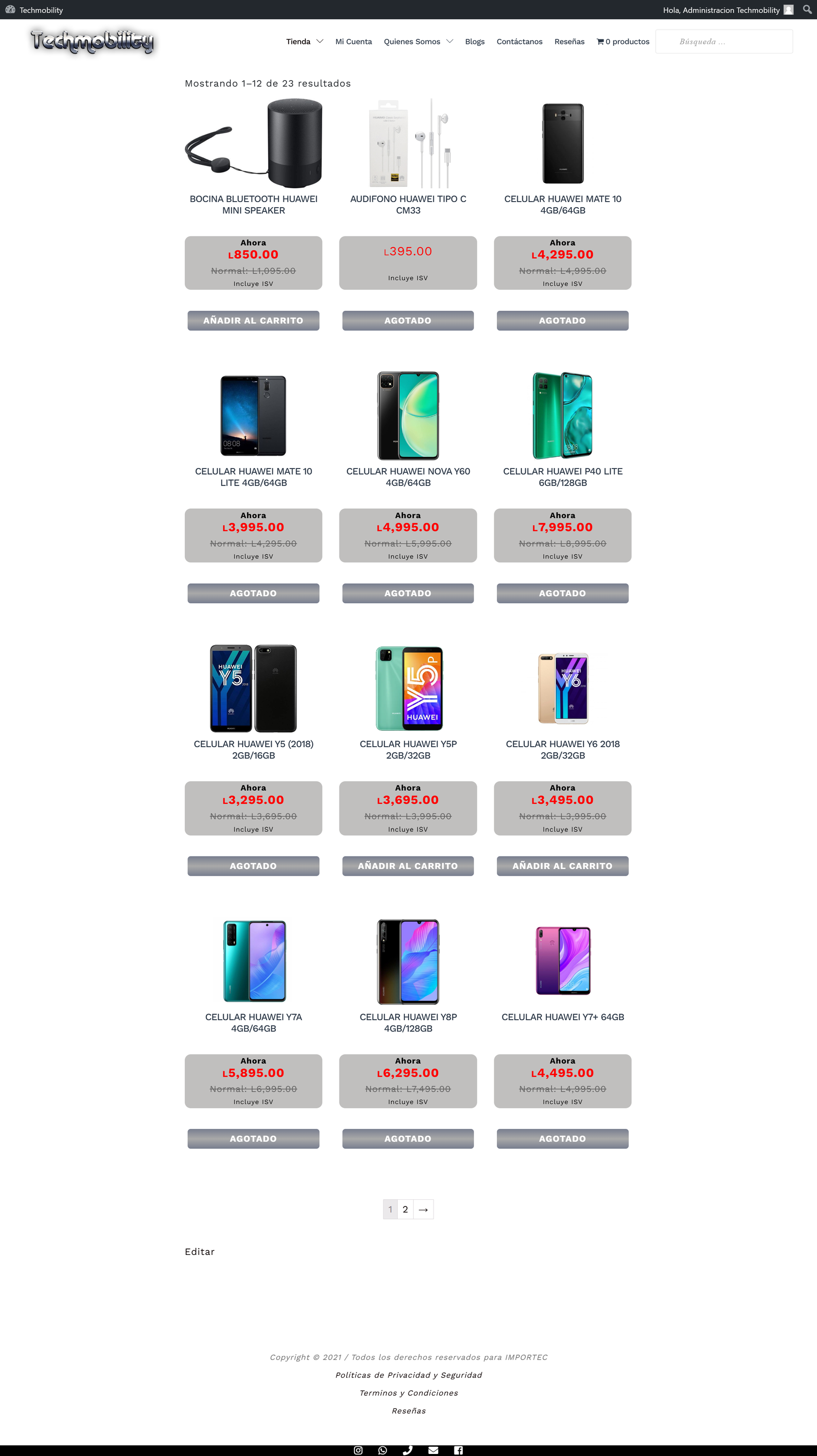Viewport: 817px width, 1456px height.
Task: Add Celular Huawei Y6 2018 to cart
Action: click(x=562, y=866)
